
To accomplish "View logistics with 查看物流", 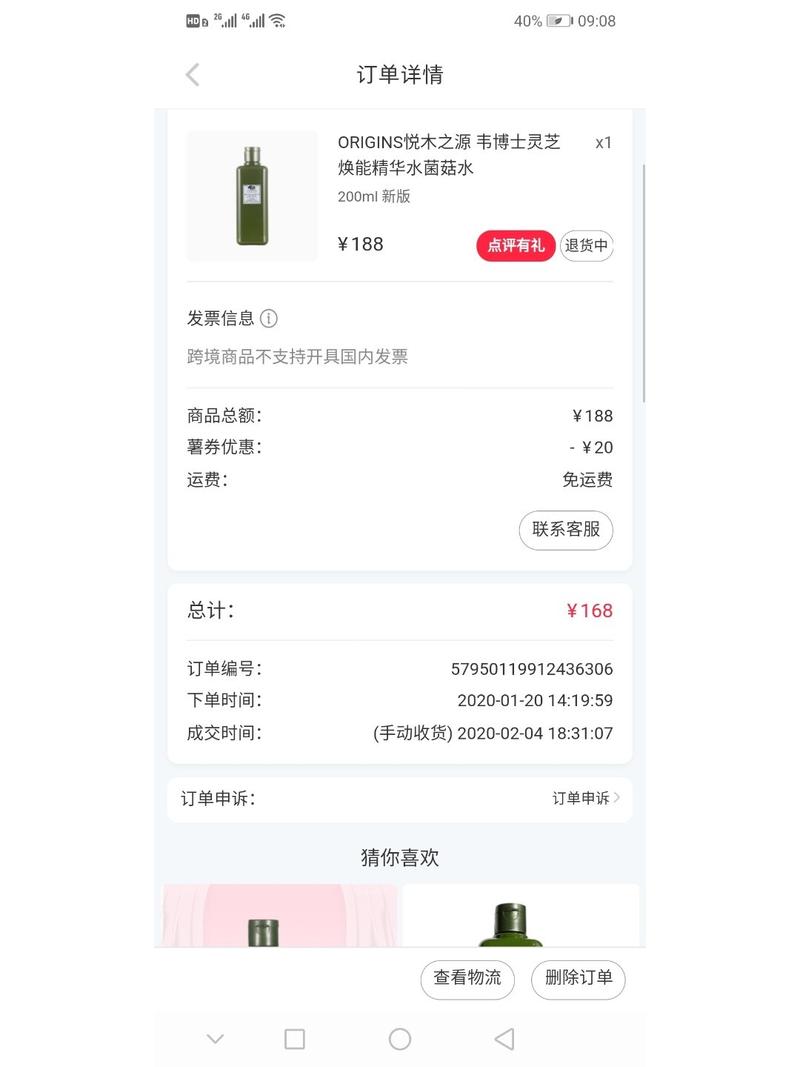I will 467,978.
